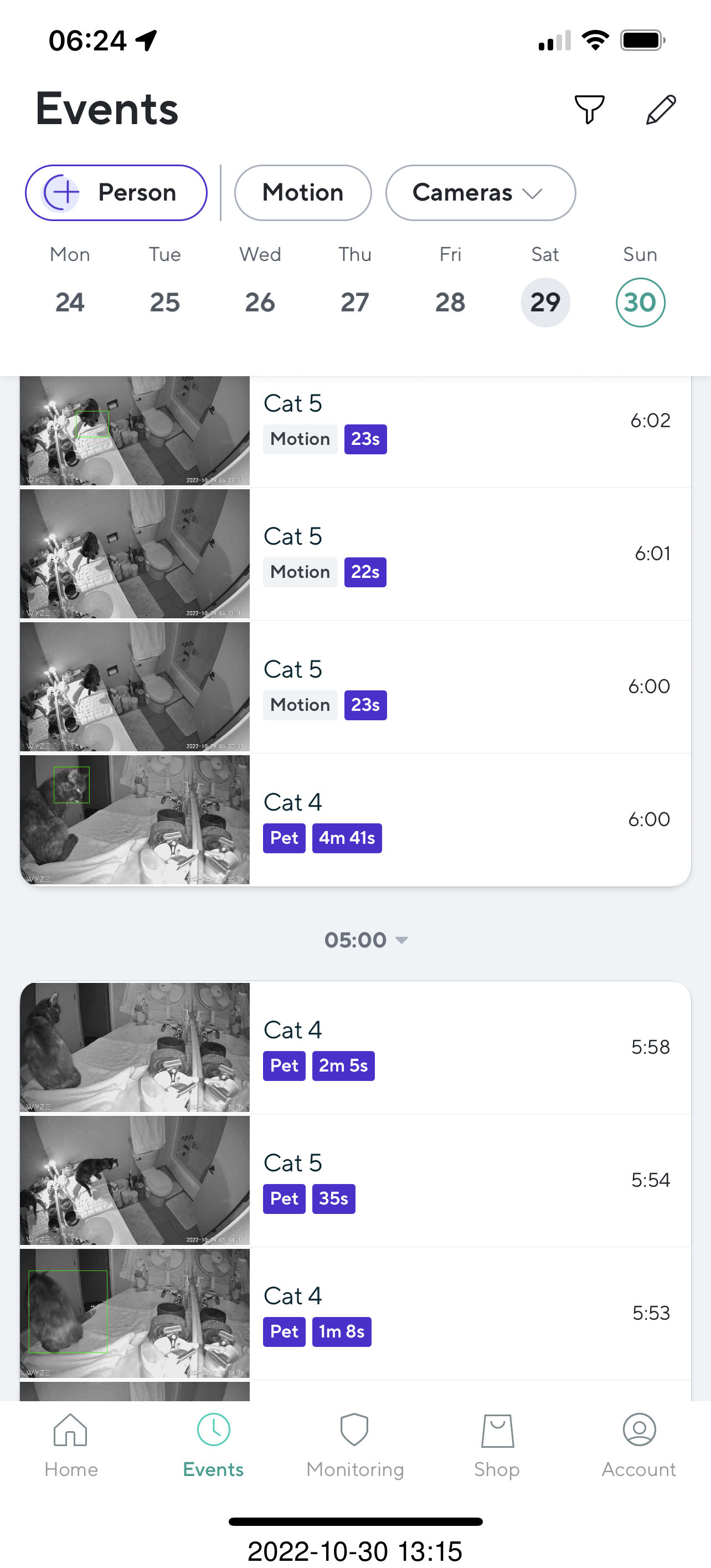Jump to Sunday 30 events
The width and height of the screenshot is (711, 1568).
(x=640, y=302)
